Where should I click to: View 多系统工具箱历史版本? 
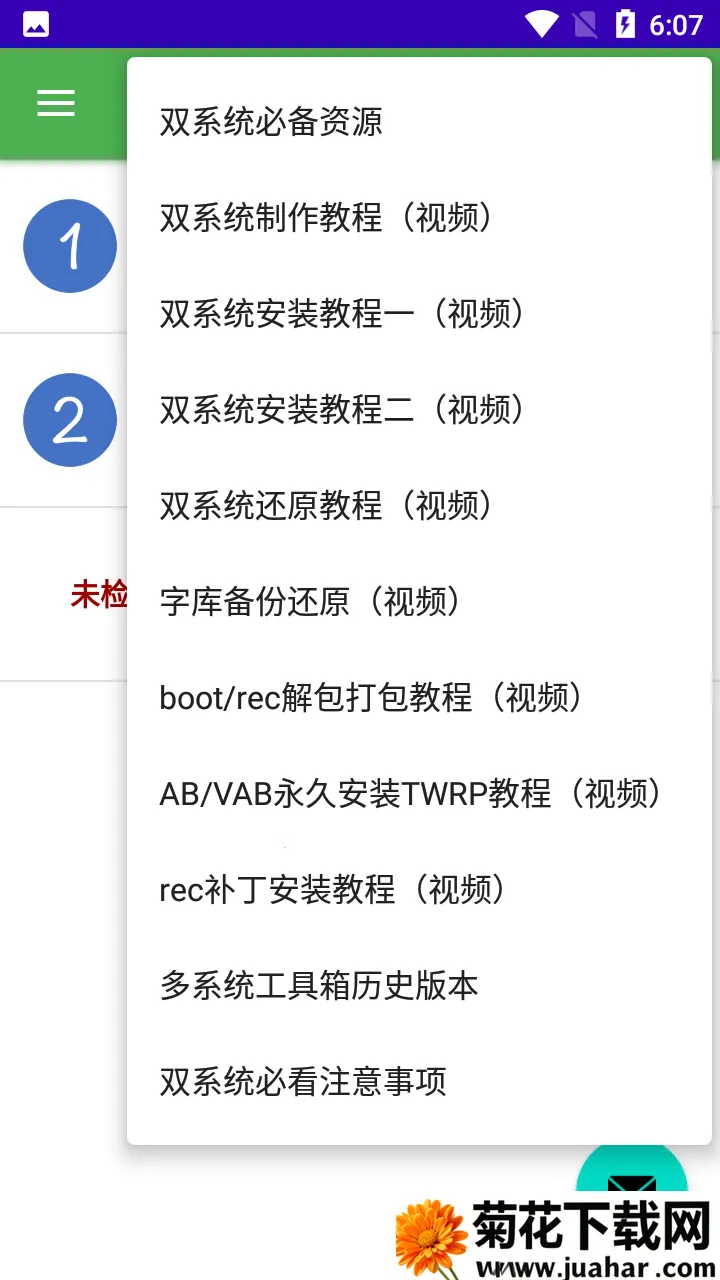tap(319, 986)
